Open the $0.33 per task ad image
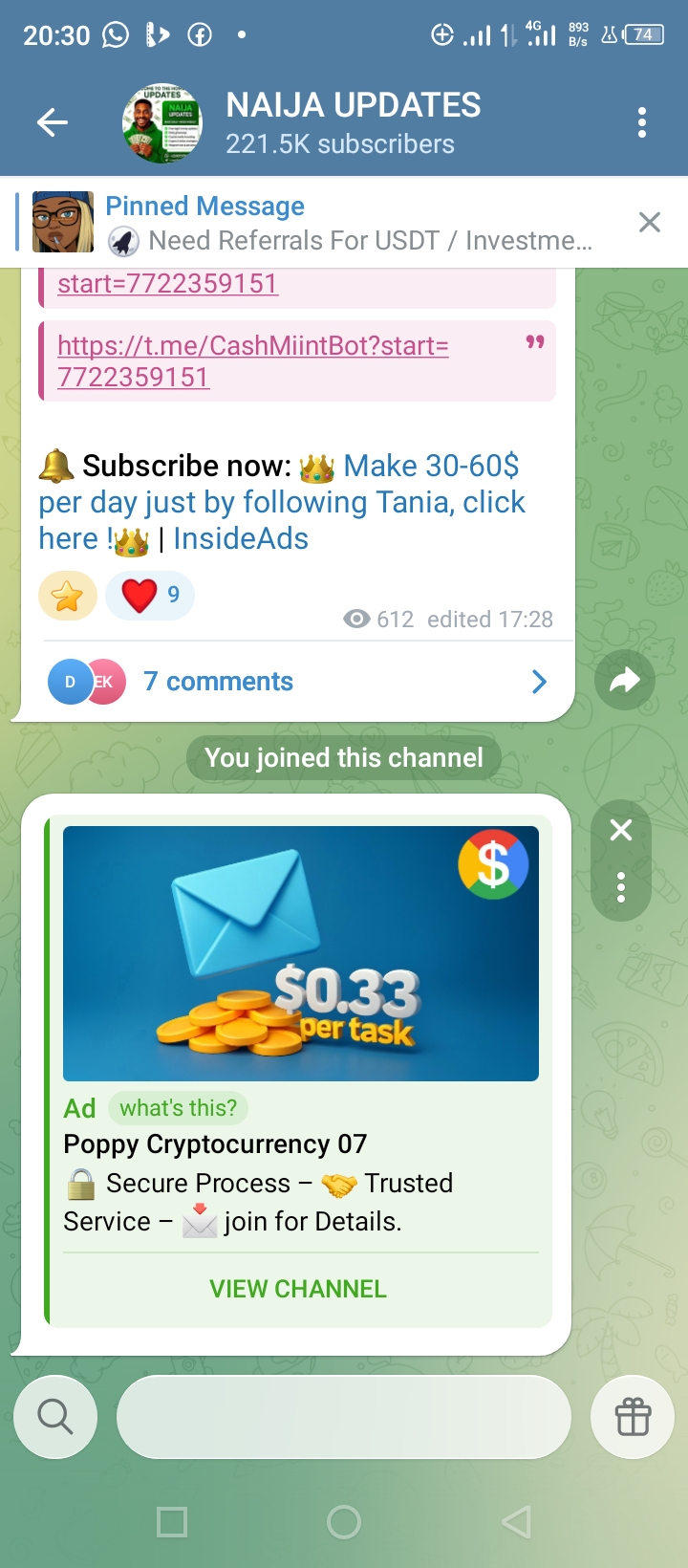 tap(300, 953)
